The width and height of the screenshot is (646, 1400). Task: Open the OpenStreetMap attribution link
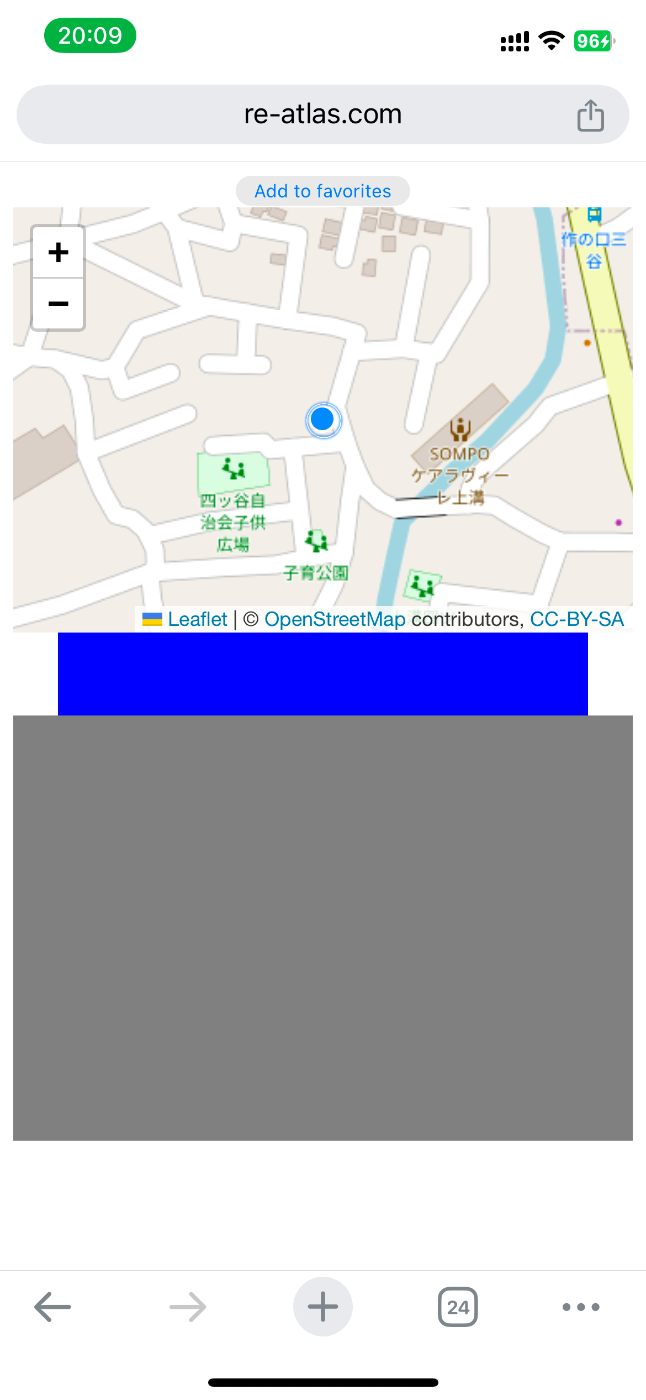tap(335, 619)
